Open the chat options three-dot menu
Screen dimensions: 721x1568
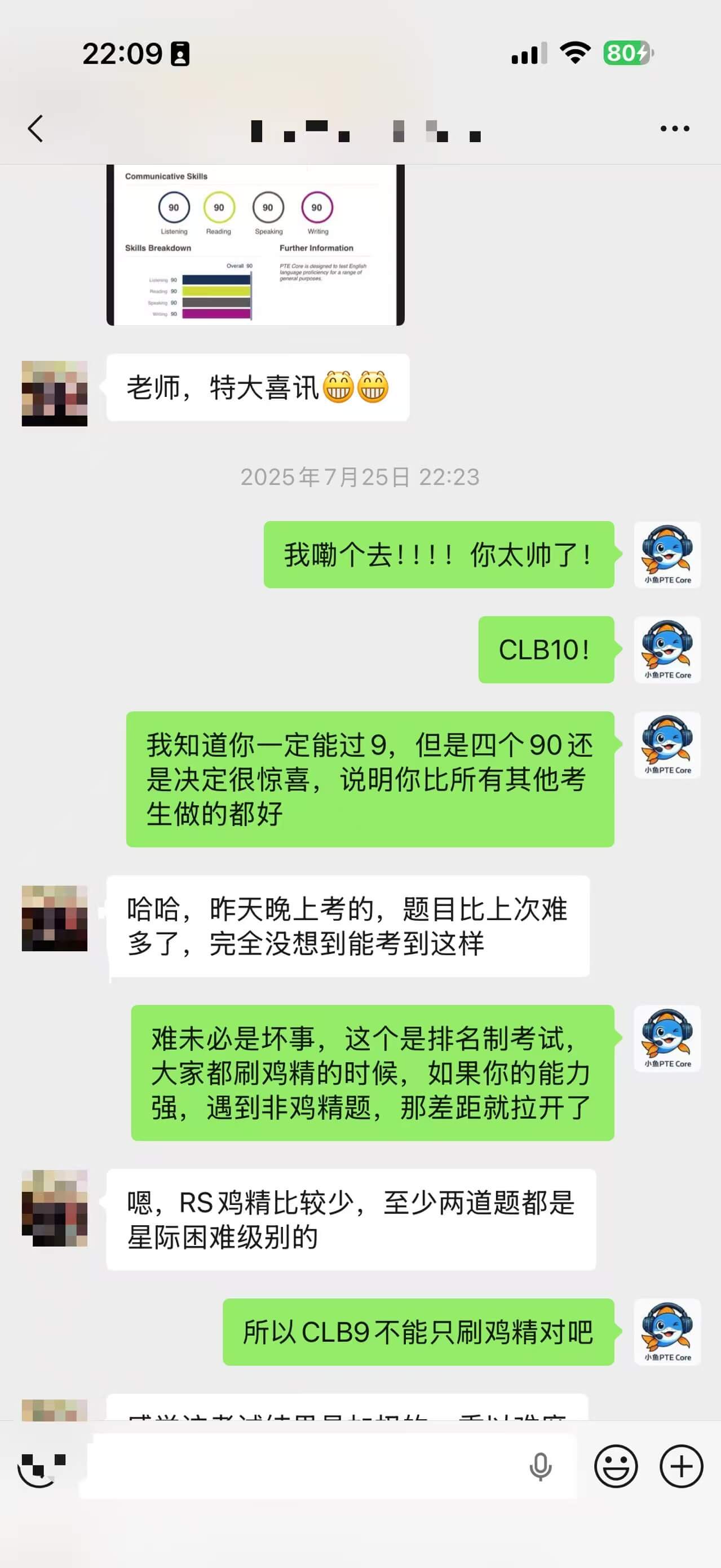click(x=674, y=129)
